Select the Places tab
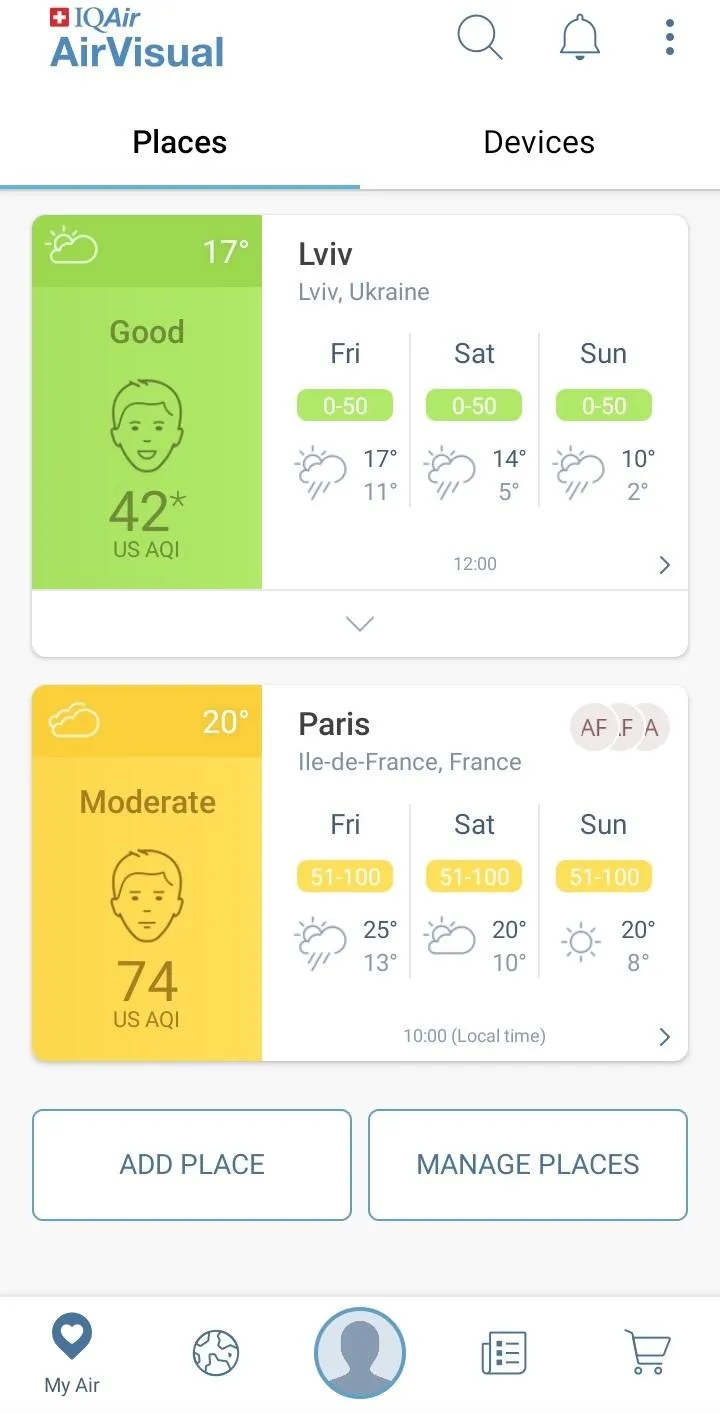Screen dimensions: 720x1413 (x=180, y=142)
